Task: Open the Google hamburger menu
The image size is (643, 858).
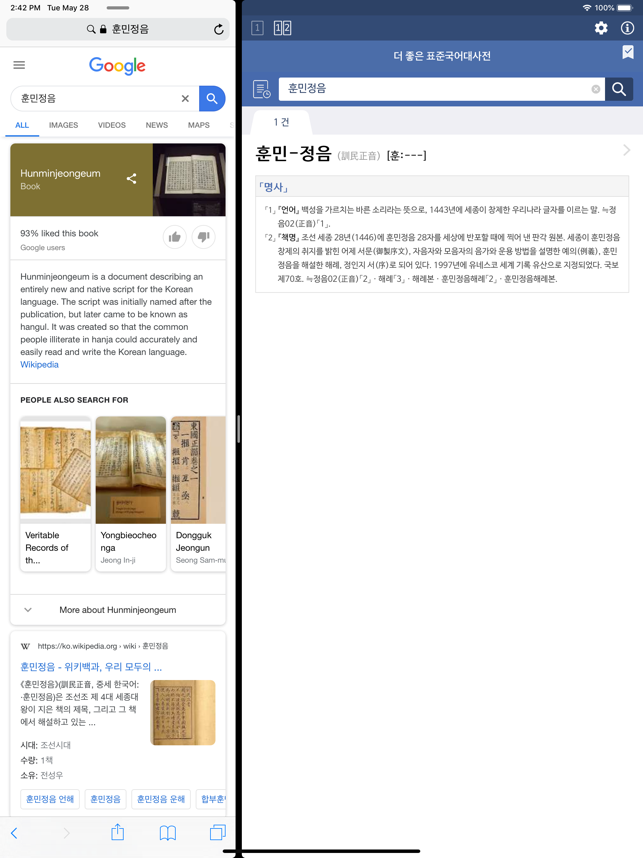Action: (x=19, y=65)
